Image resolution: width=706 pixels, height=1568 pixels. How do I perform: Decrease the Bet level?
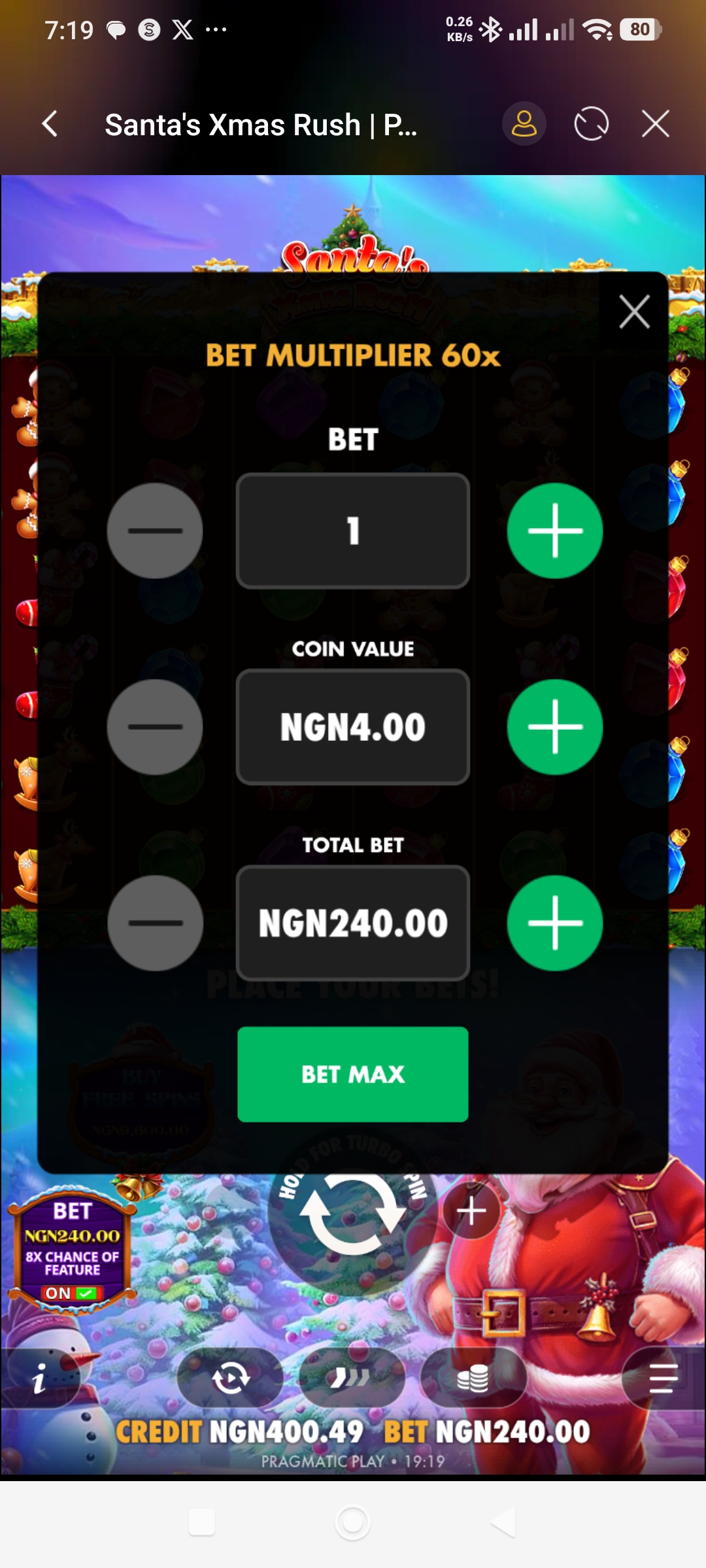pyautogui.click(x=155, y=531)
